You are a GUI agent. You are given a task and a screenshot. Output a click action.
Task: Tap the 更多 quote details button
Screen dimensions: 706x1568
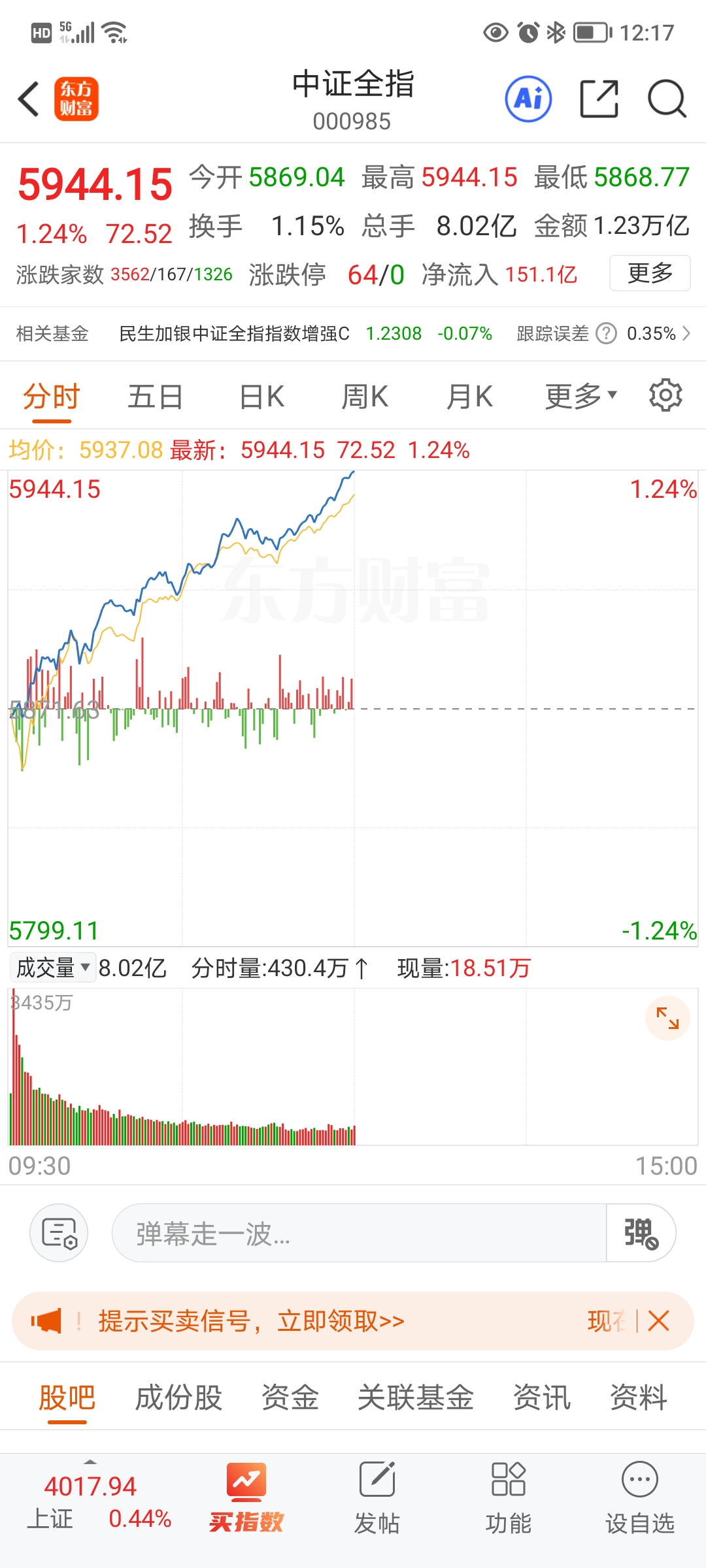649,273
